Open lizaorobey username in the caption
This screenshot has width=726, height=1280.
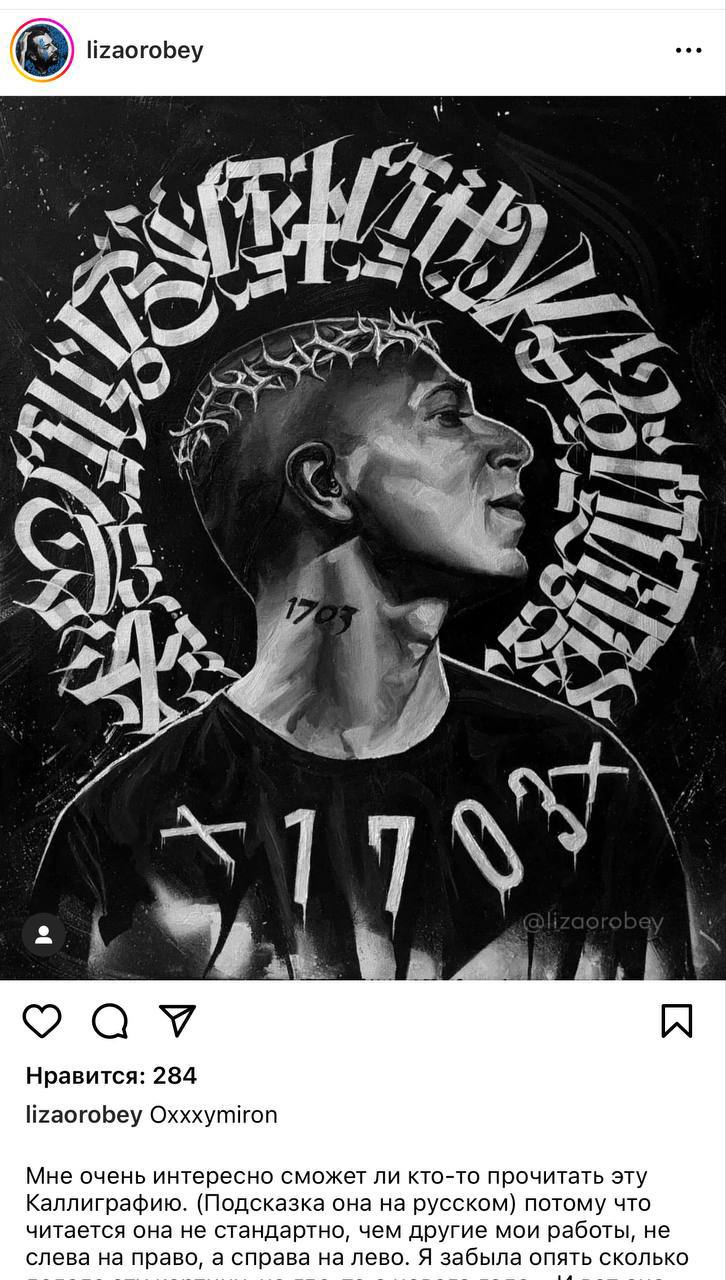[x=84, y=1115]
